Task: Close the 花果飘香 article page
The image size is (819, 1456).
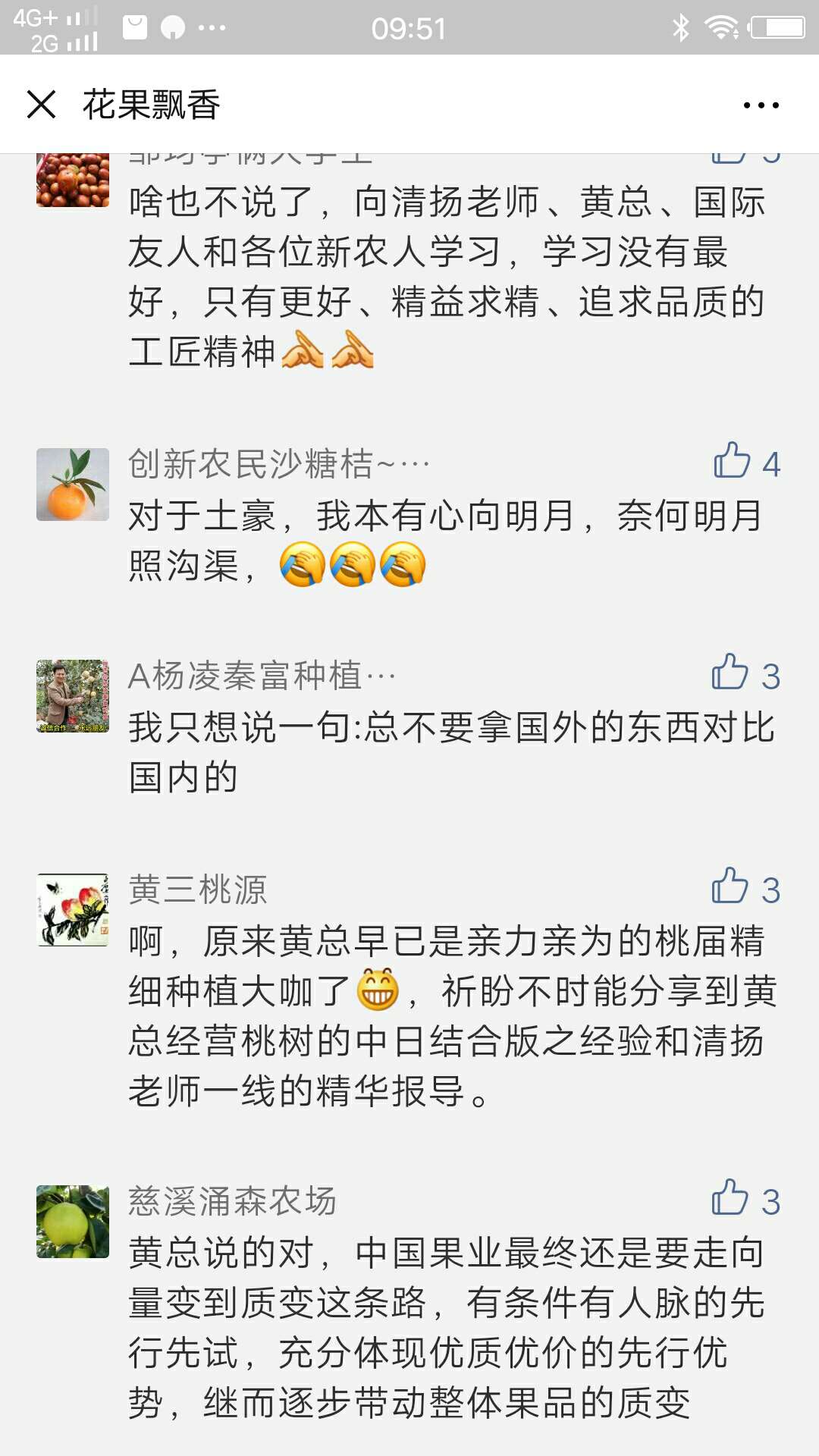Action: (x=42, y=105)
